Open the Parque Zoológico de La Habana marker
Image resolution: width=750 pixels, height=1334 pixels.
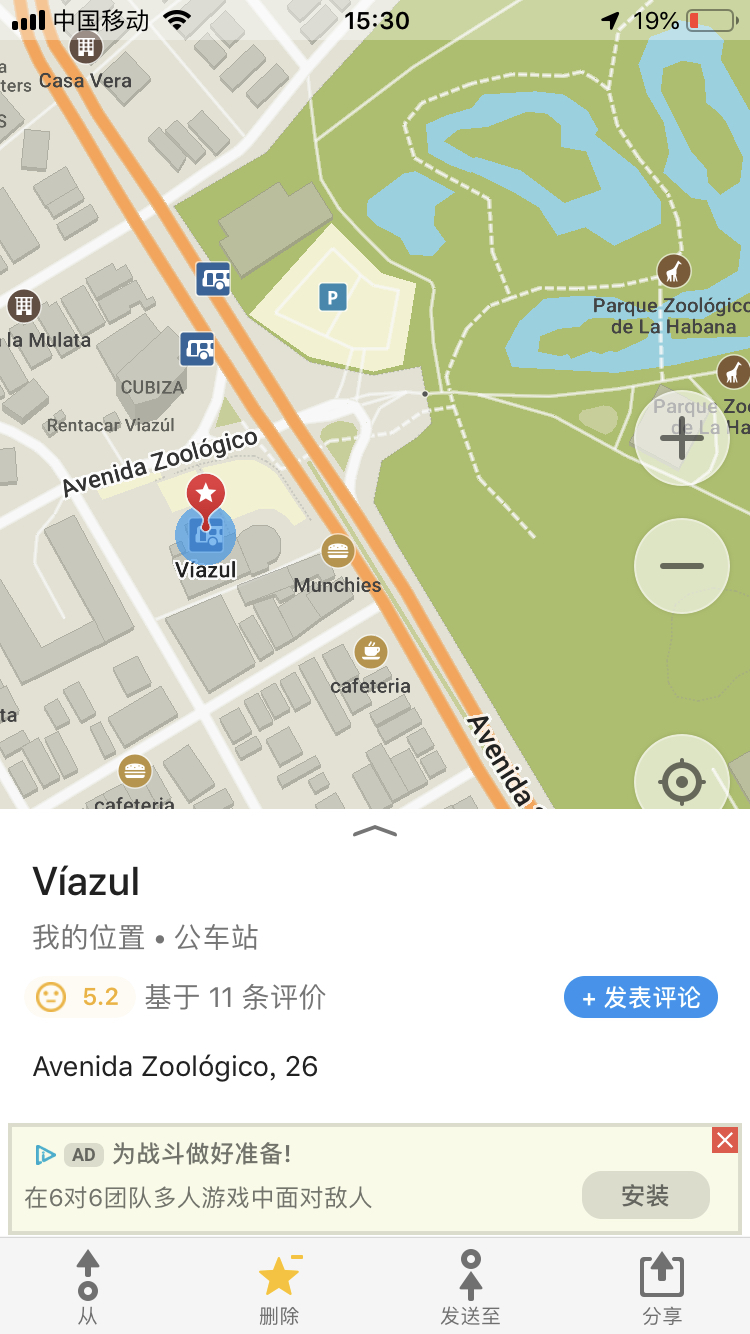674,270
